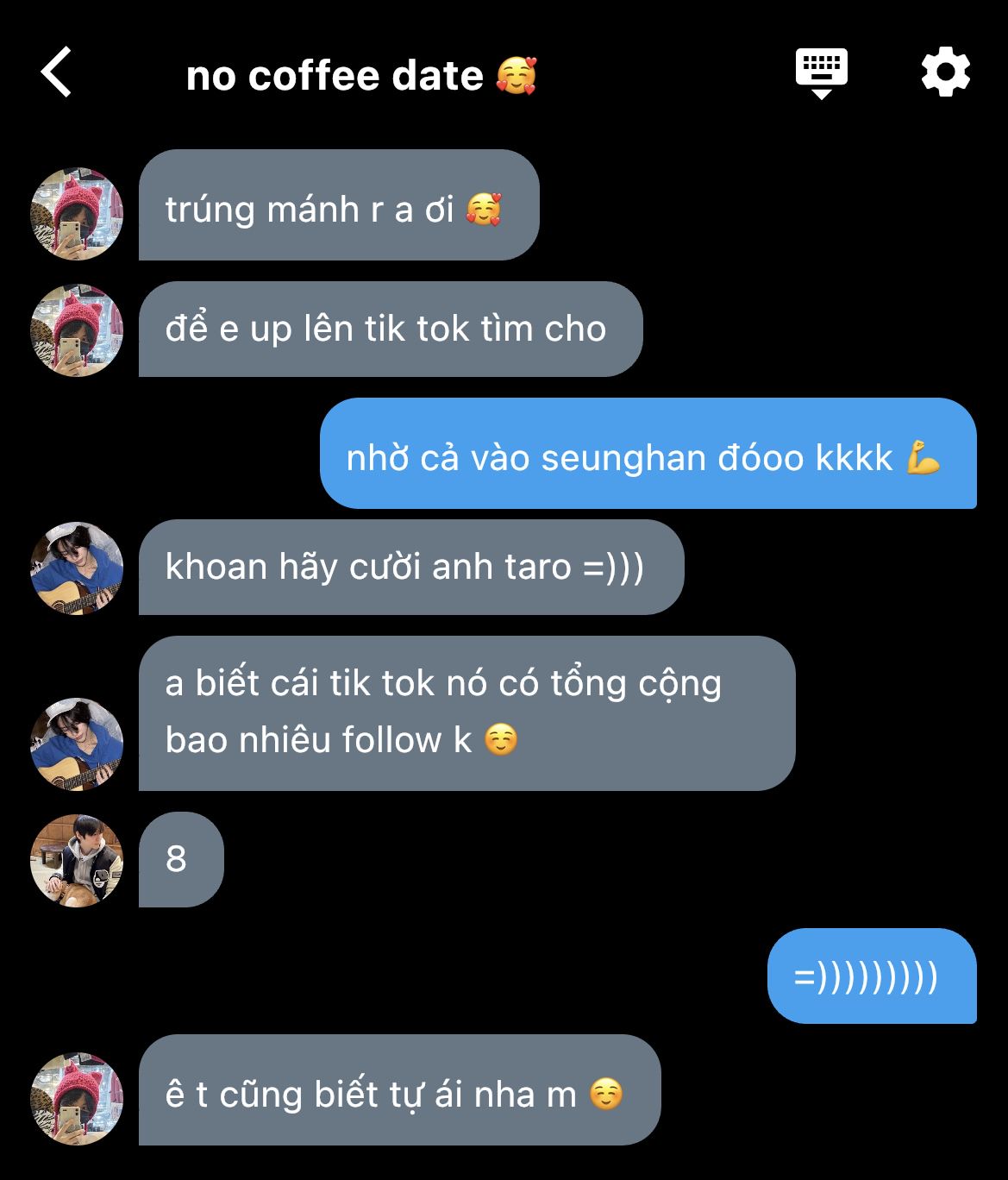Open the avatar beside the "8" message
This screenshot has width=1008, height=1180.
[x=77, y=860]
